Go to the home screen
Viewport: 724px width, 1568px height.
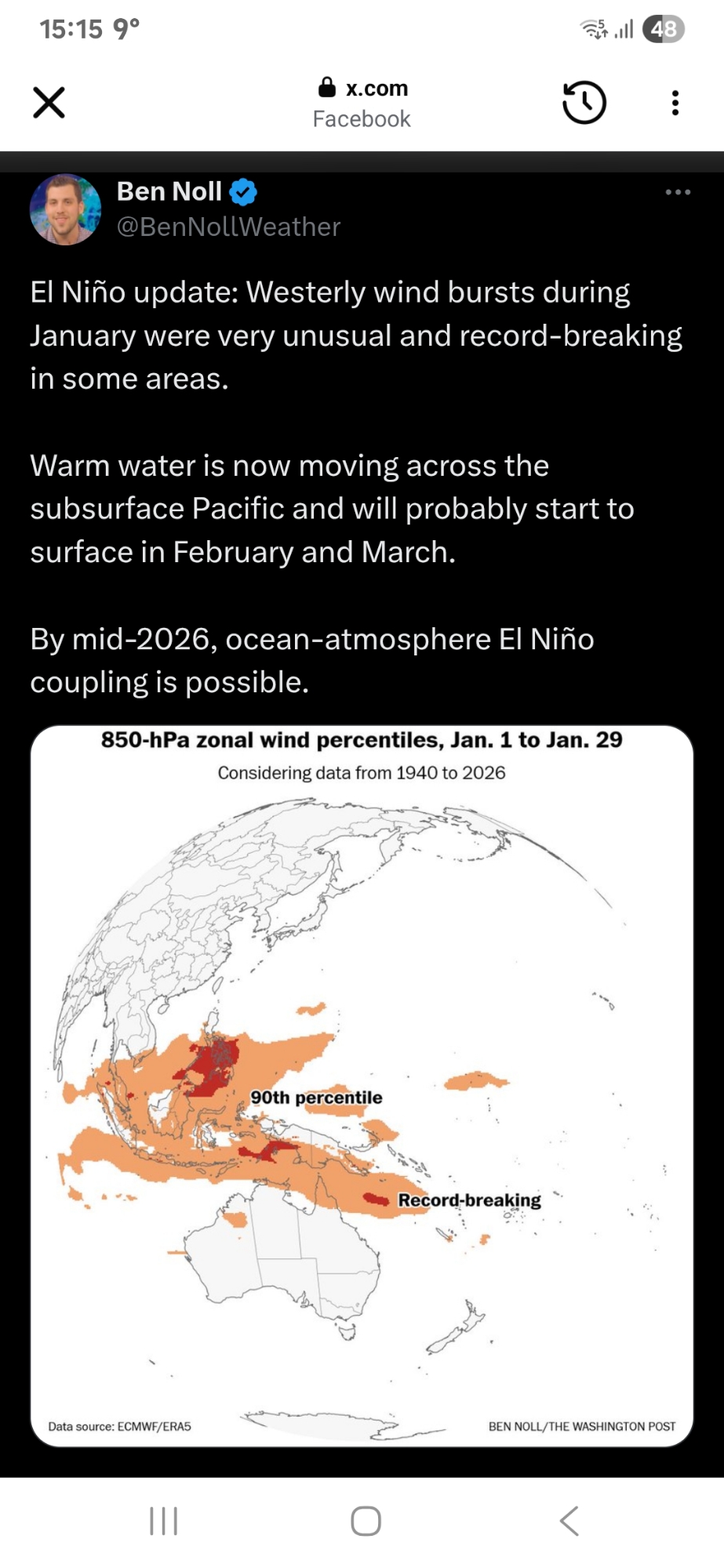pyautogui.click(x=366, y=1521)
